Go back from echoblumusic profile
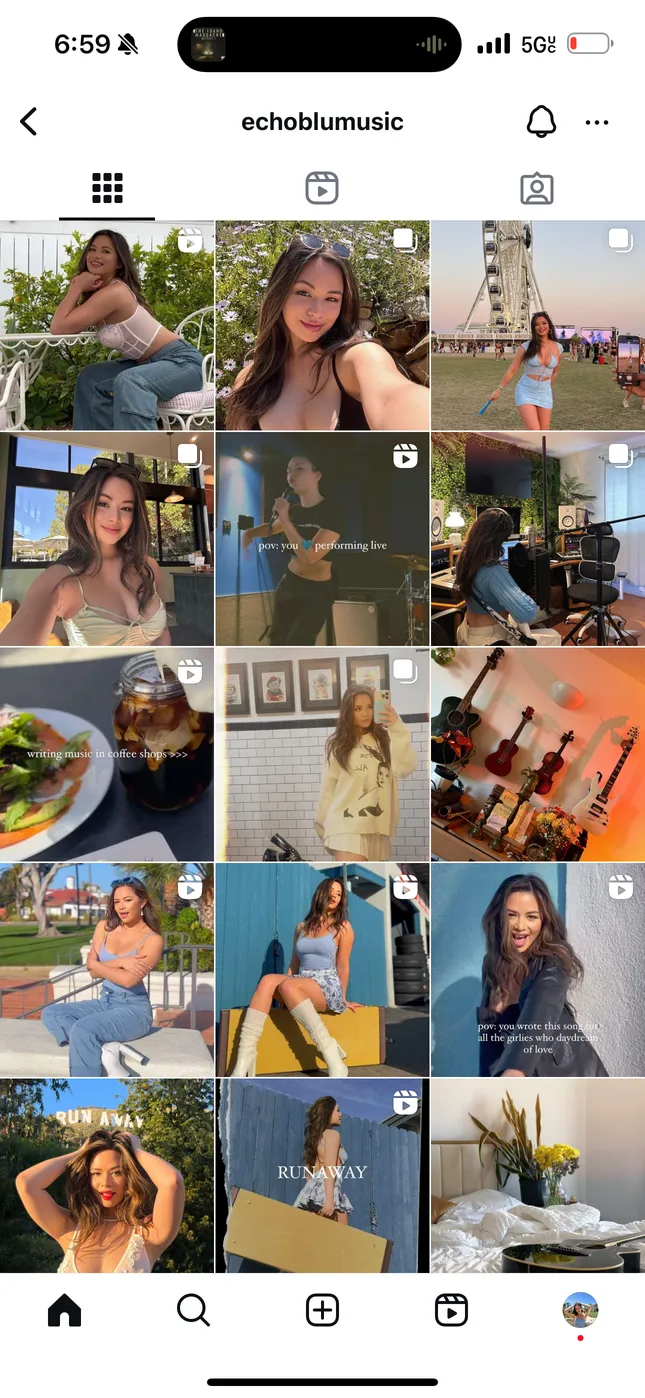The width and height of the screenshot is (645, 1398). [29, 122]
